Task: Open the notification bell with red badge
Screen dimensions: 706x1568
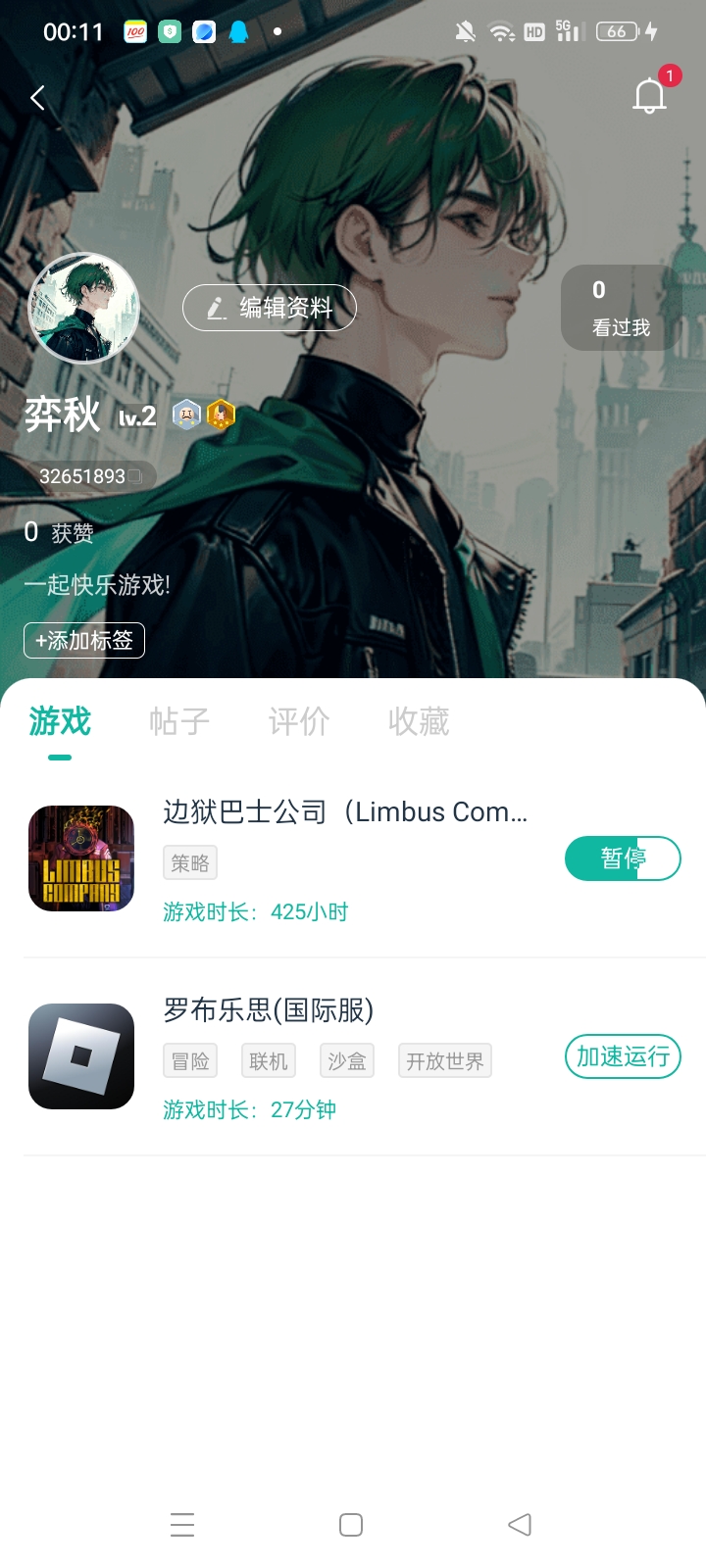Action: [648, 96]
